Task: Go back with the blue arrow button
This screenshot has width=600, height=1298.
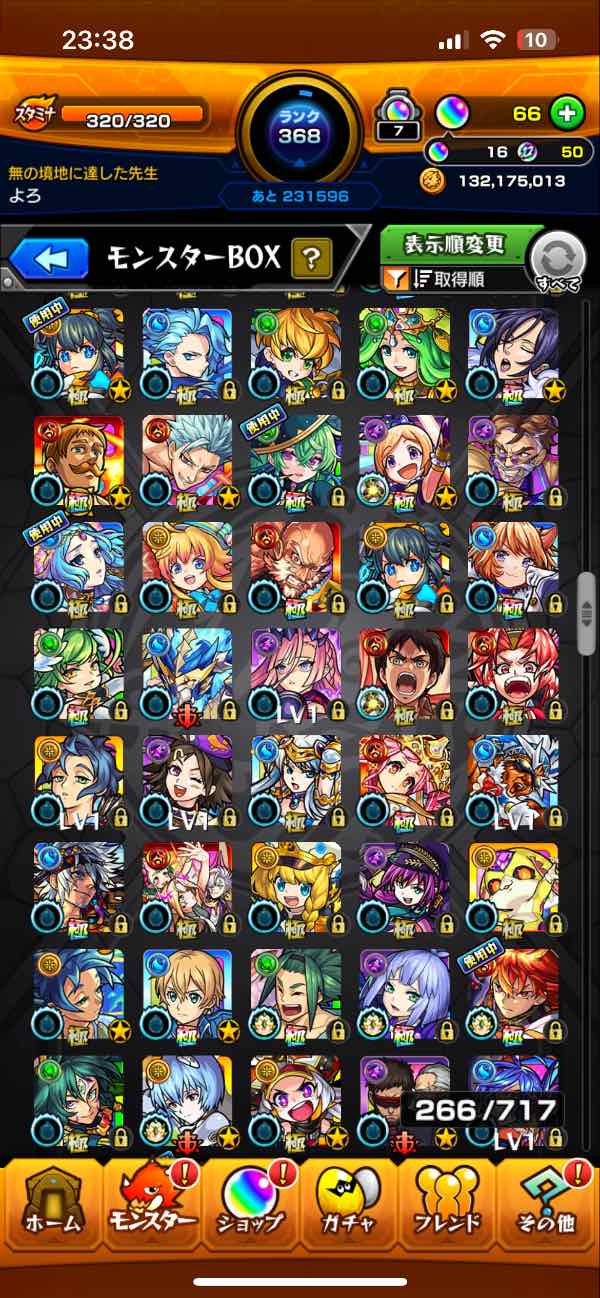Action: (x=49, y=260)
